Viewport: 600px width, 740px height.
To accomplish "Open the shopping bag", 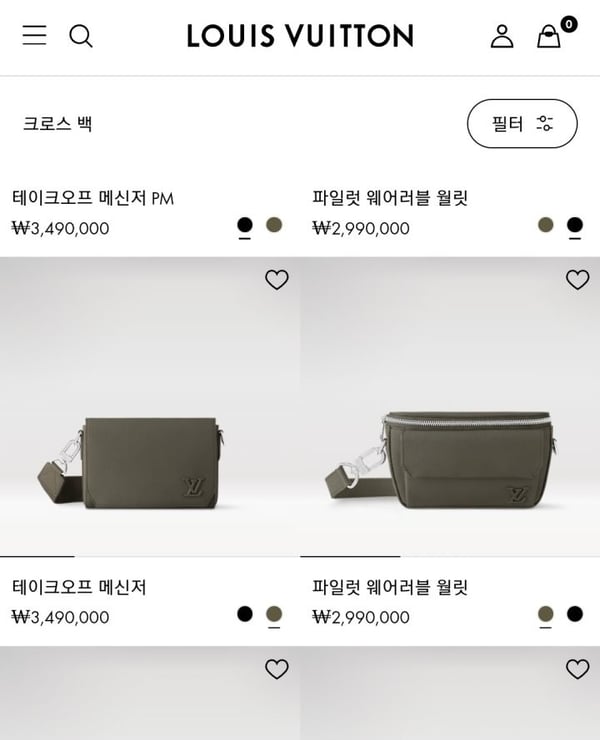I will point(549,36).
